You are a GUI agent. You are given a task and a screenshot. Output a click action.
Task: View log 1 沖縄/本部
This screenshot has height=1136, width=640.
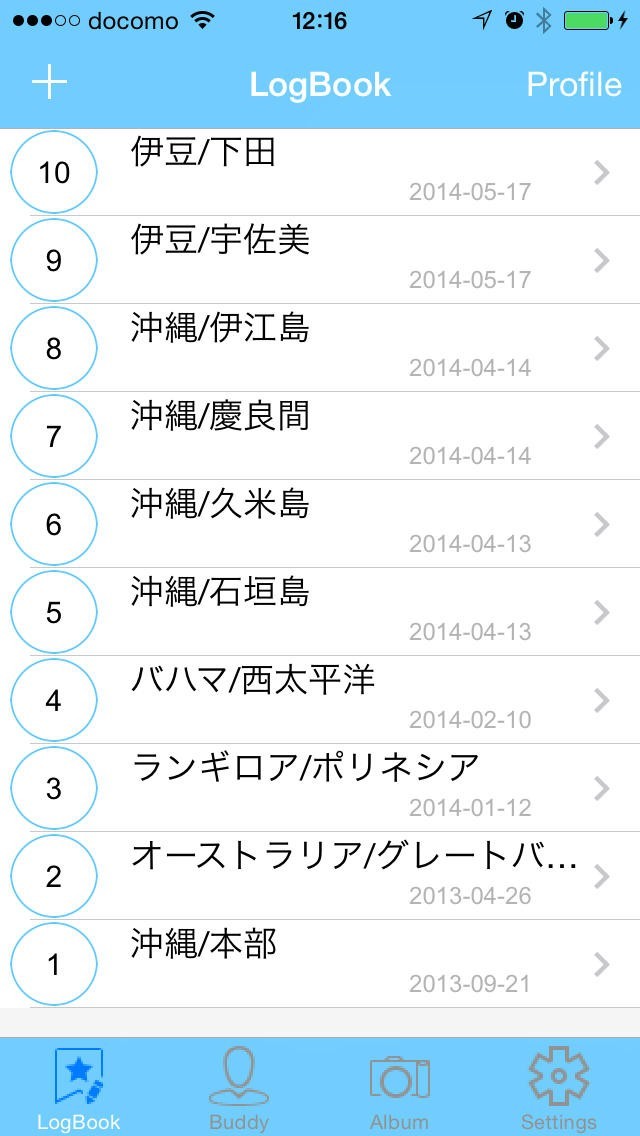tap(320, 964)
